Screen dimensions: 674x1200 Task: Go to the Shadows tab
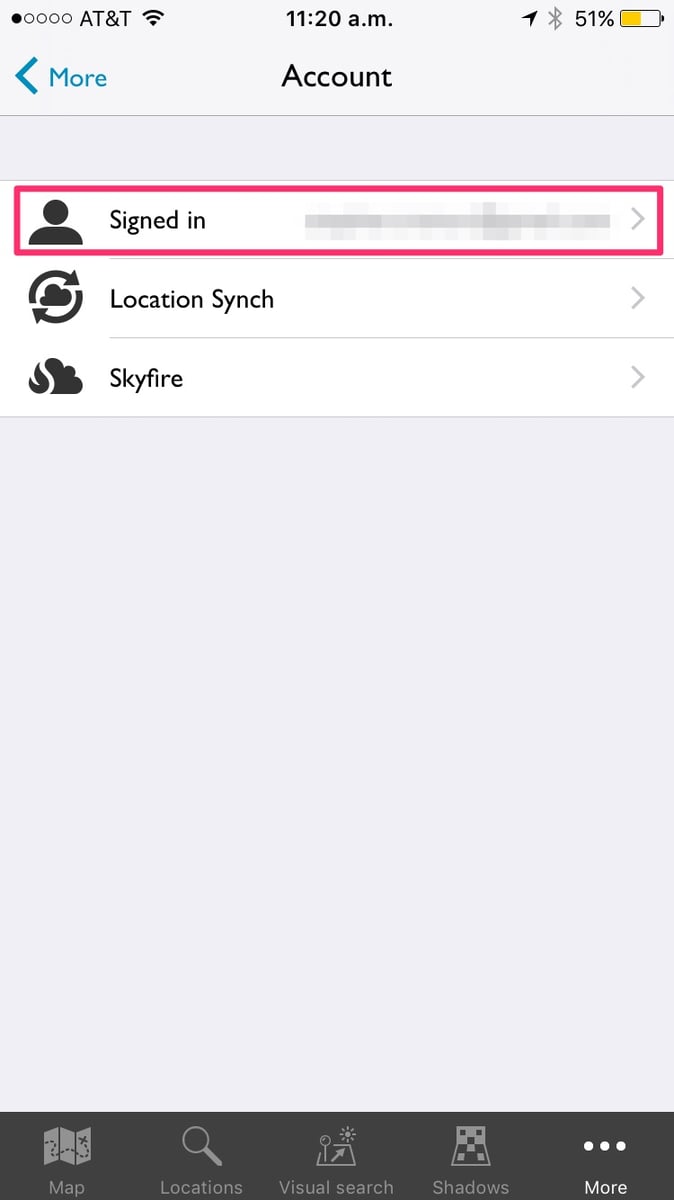(470, 1160)
